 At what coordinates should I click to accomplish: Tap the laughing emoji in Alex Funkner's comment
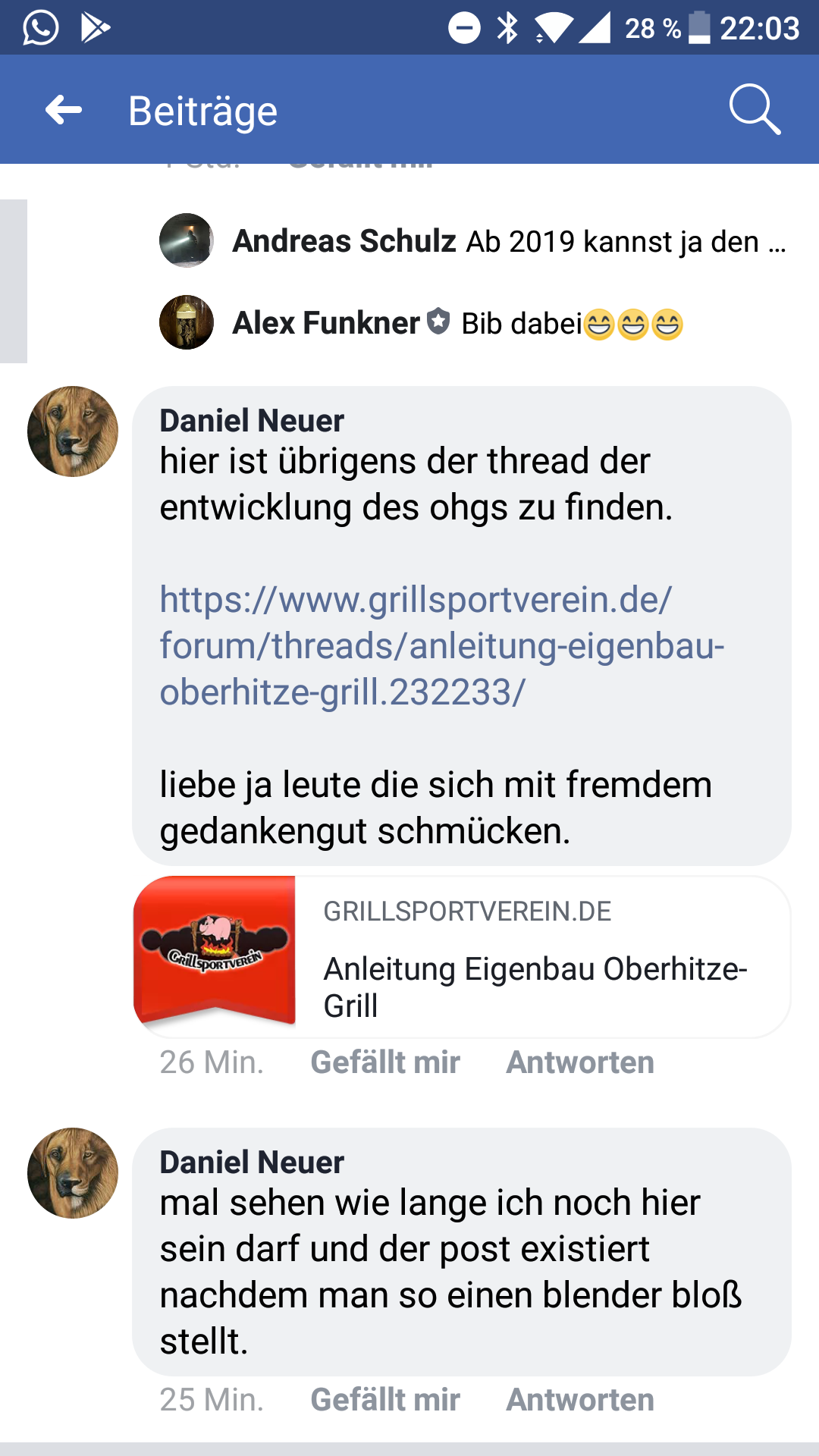[598, 324]
